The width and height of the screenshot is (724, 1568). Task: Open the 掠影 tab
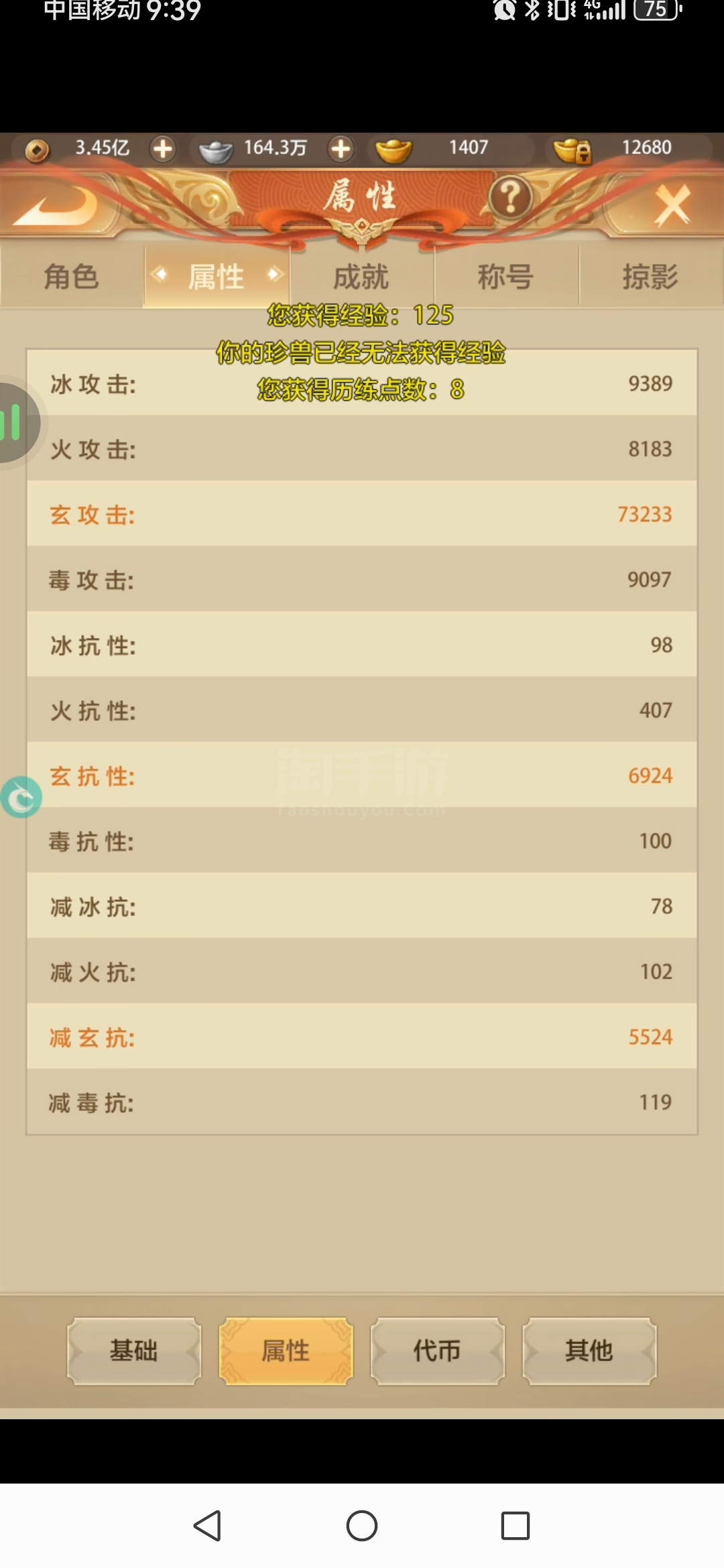(650, 277)
